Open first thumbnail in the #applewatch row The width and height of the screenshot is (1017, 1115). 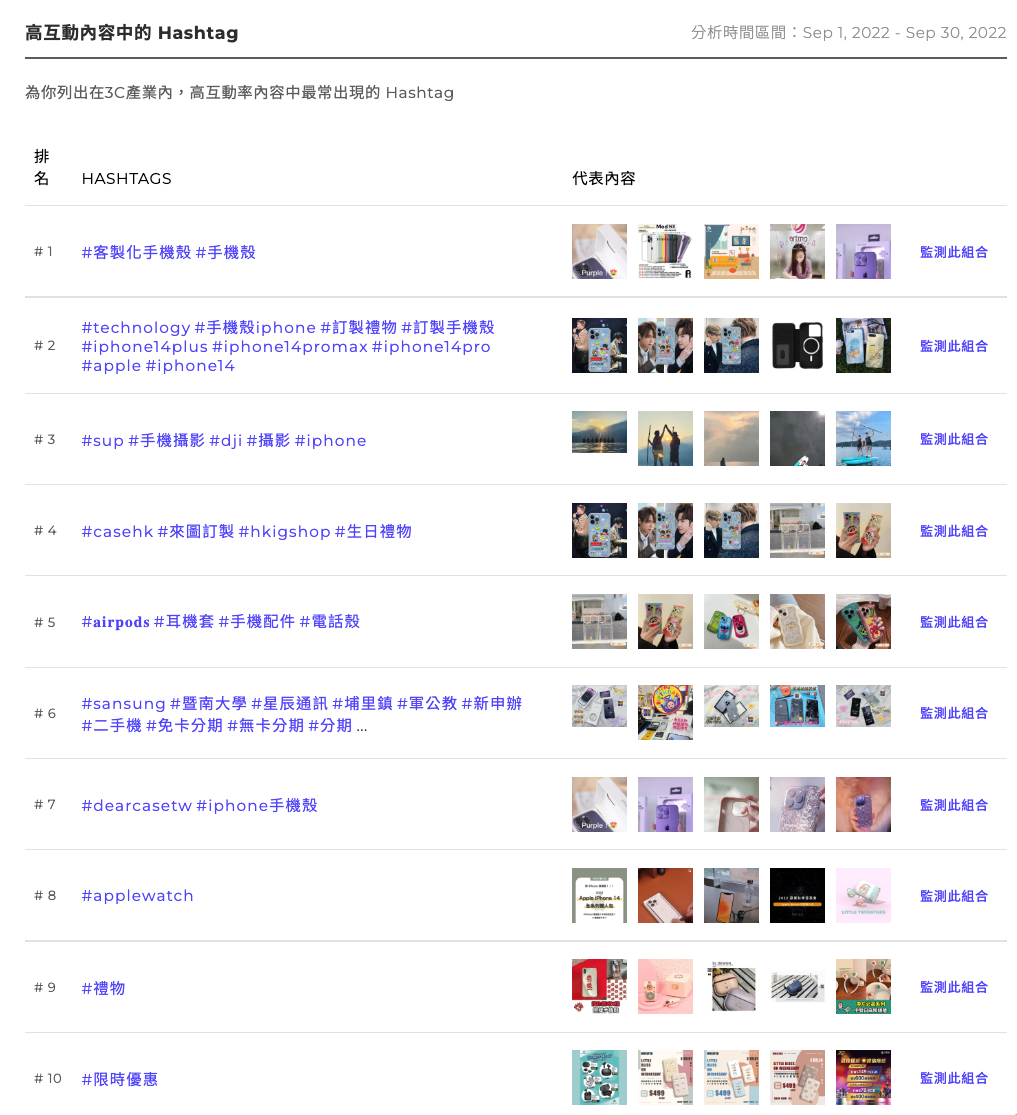(x=600, y=895)
